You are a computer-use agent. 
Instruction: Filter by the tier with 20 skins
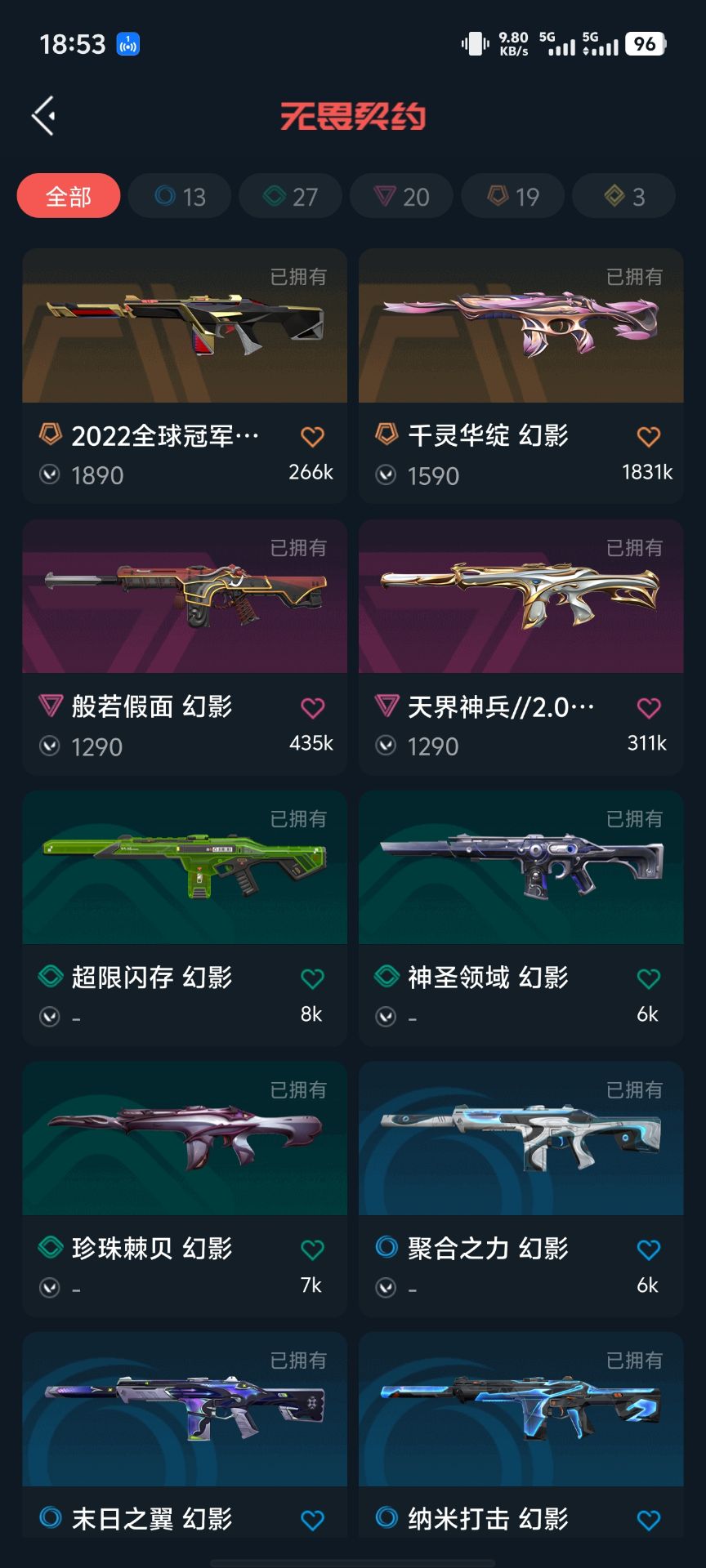[401, 196]
